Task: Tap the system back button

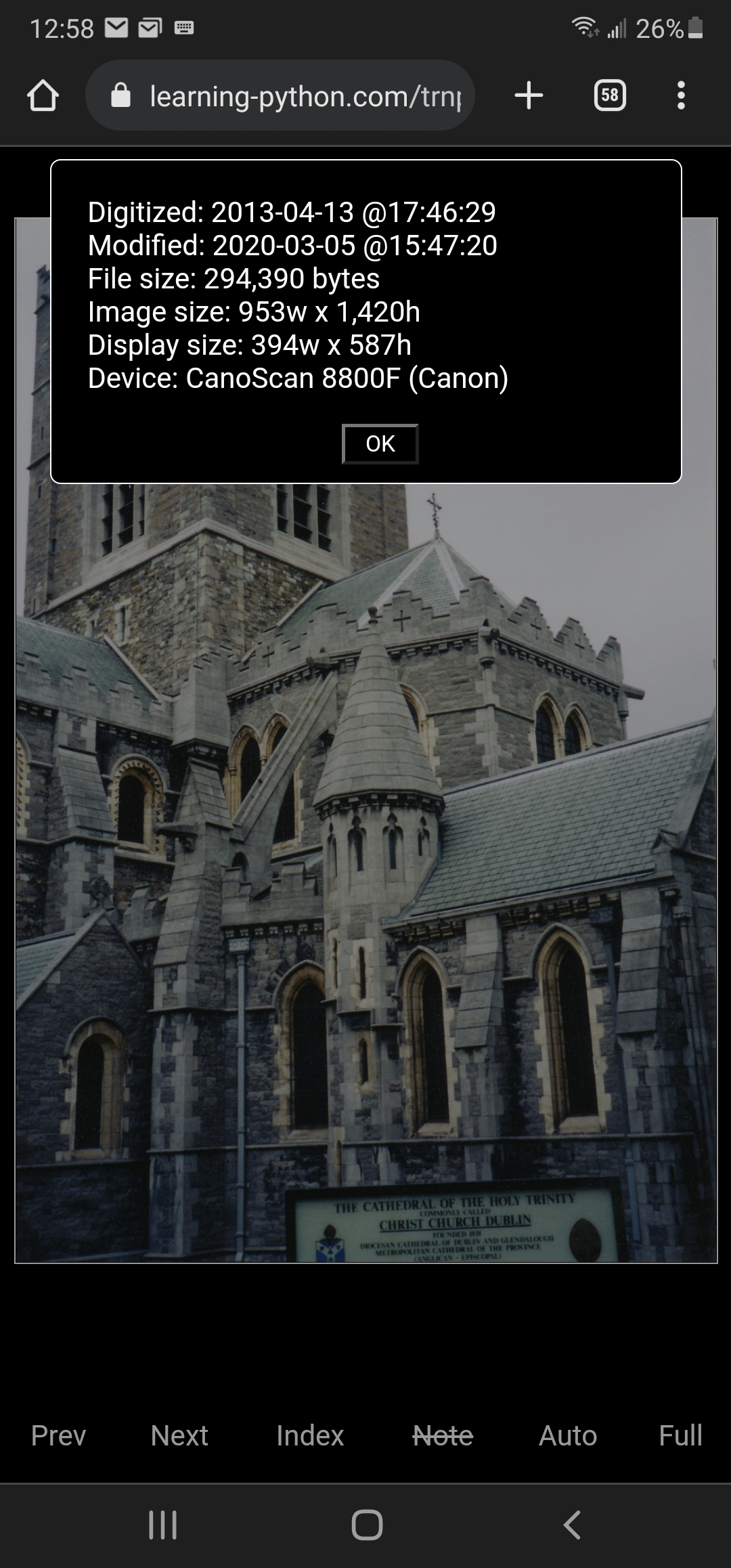Action: (x=572, y=1525)
